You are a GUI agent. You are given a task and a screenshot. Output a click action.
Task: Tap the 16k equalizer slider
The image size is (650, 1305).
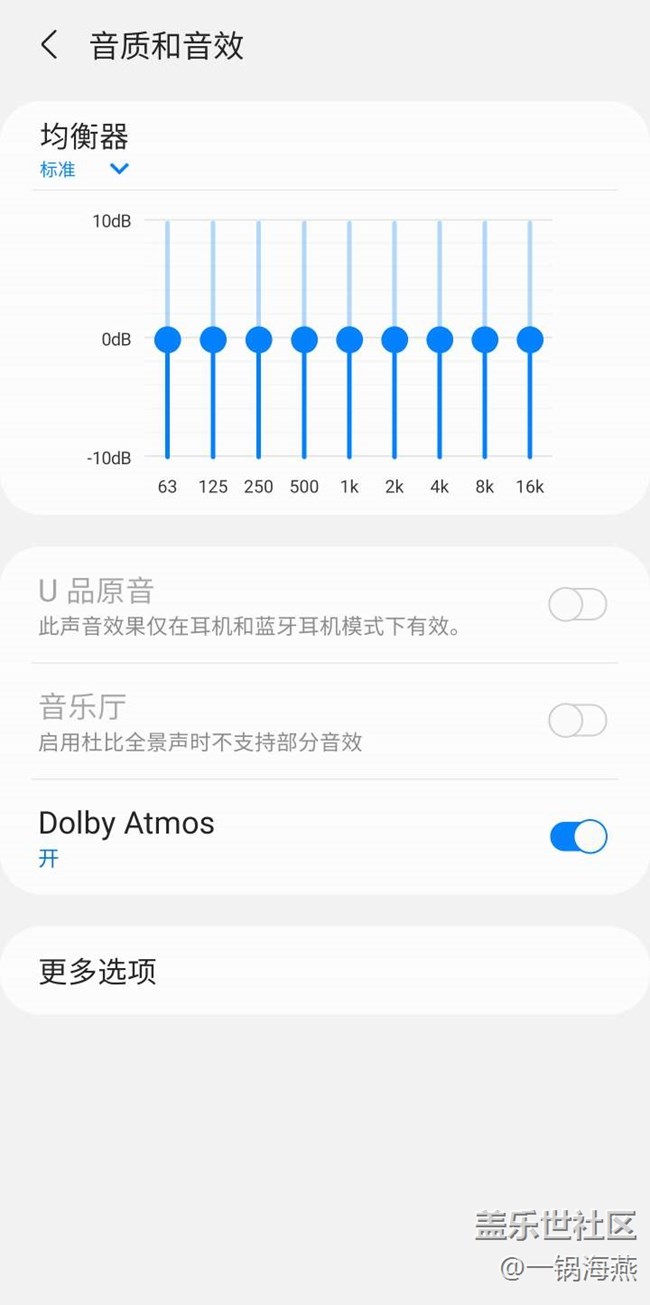(x=530, y=340)
